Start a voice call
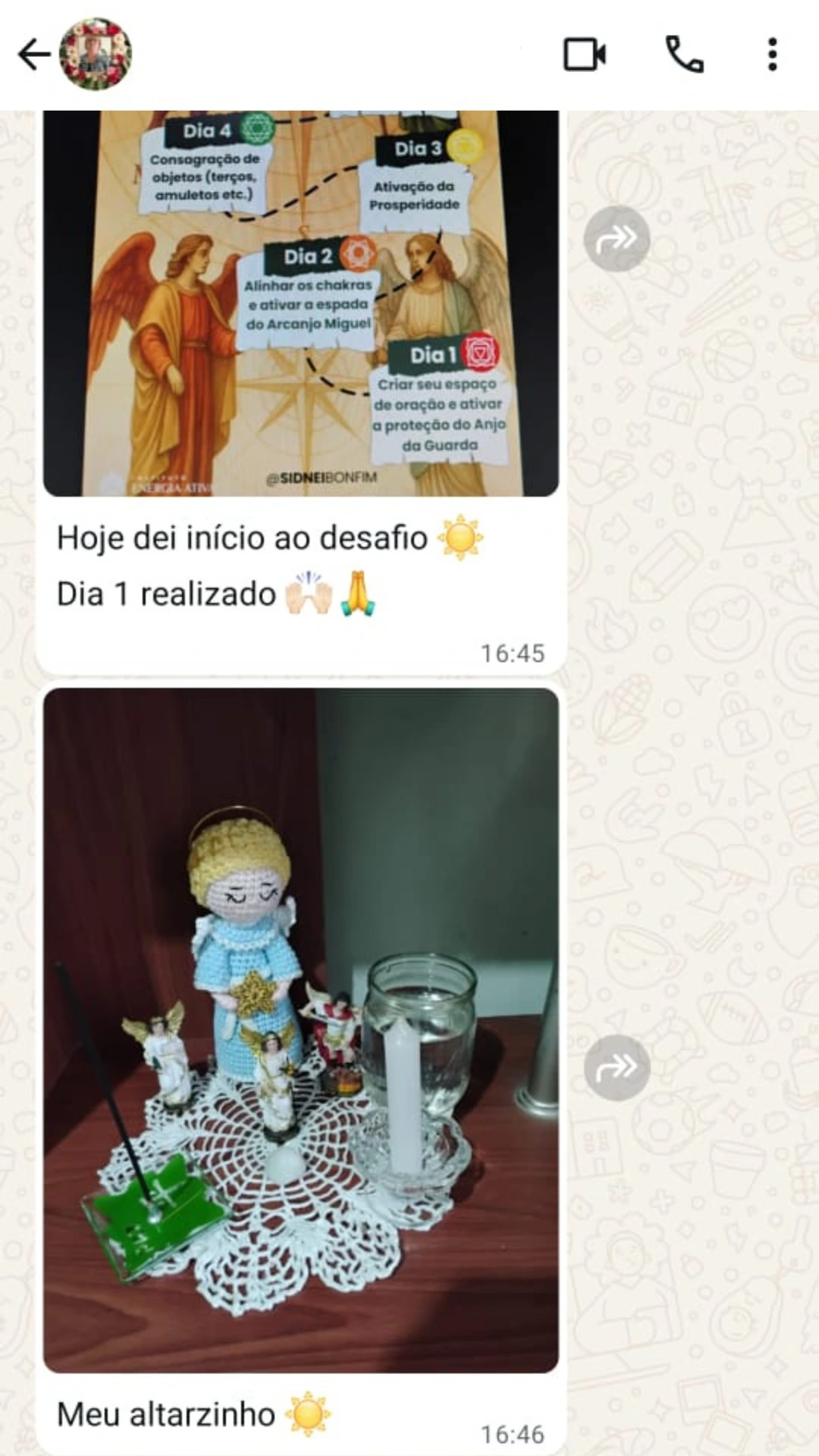Screen dimensions: 819x1456 point(684,55)
